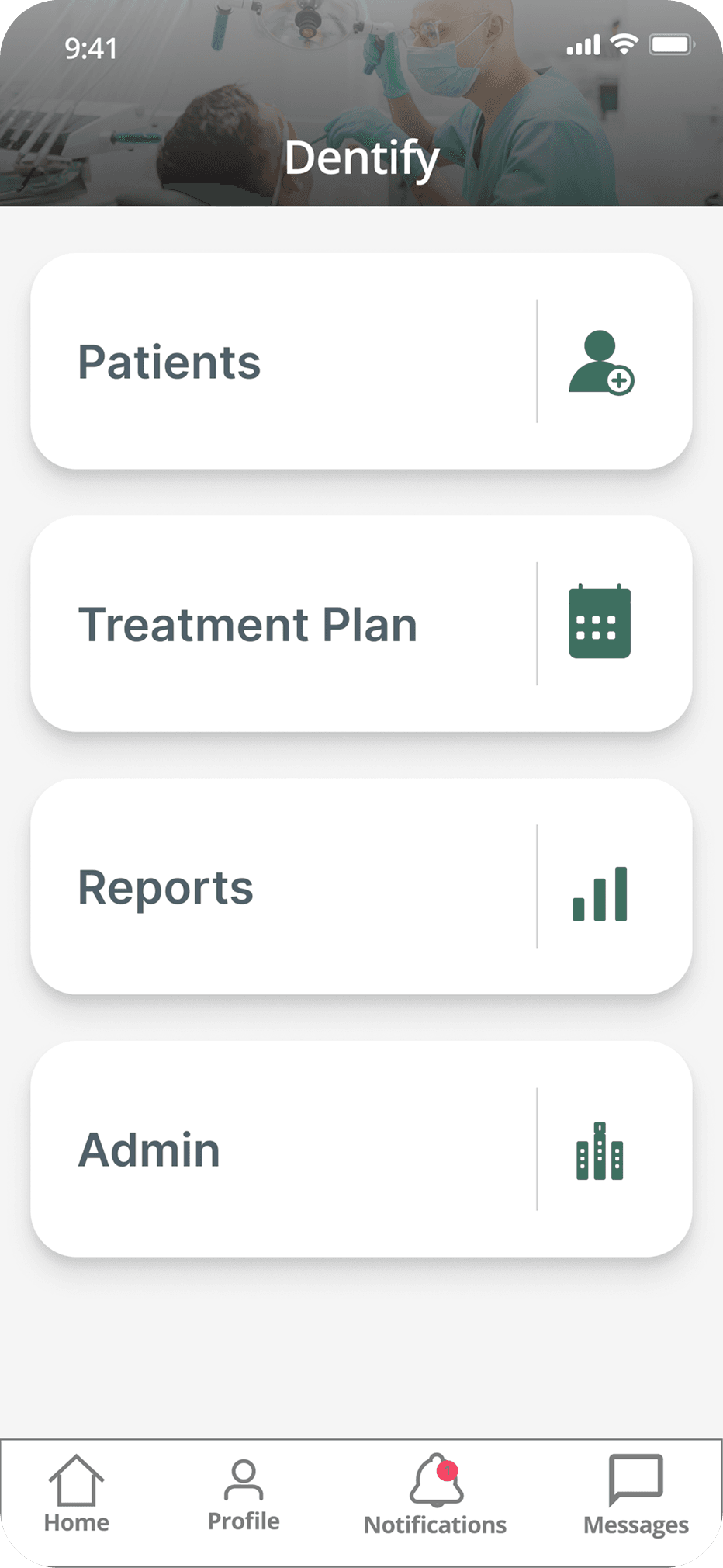
Task: Open the Treatment Plan calendar icon
Action: pyautogui.click(x=600, y=623)
